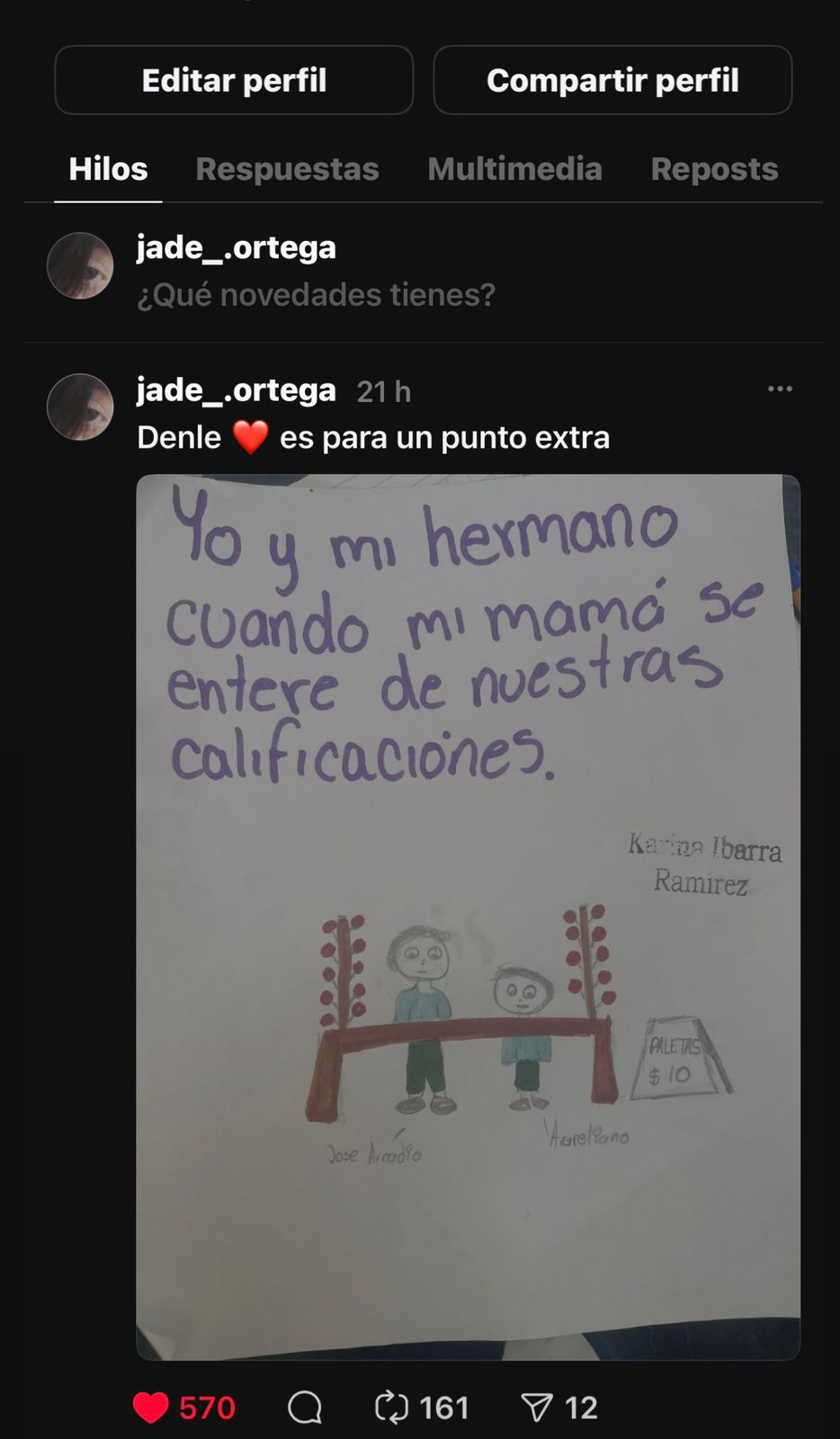Open the Reposts tab
Image resolution: width=840 pixels, height=1439 pixels.
(714, 169)
